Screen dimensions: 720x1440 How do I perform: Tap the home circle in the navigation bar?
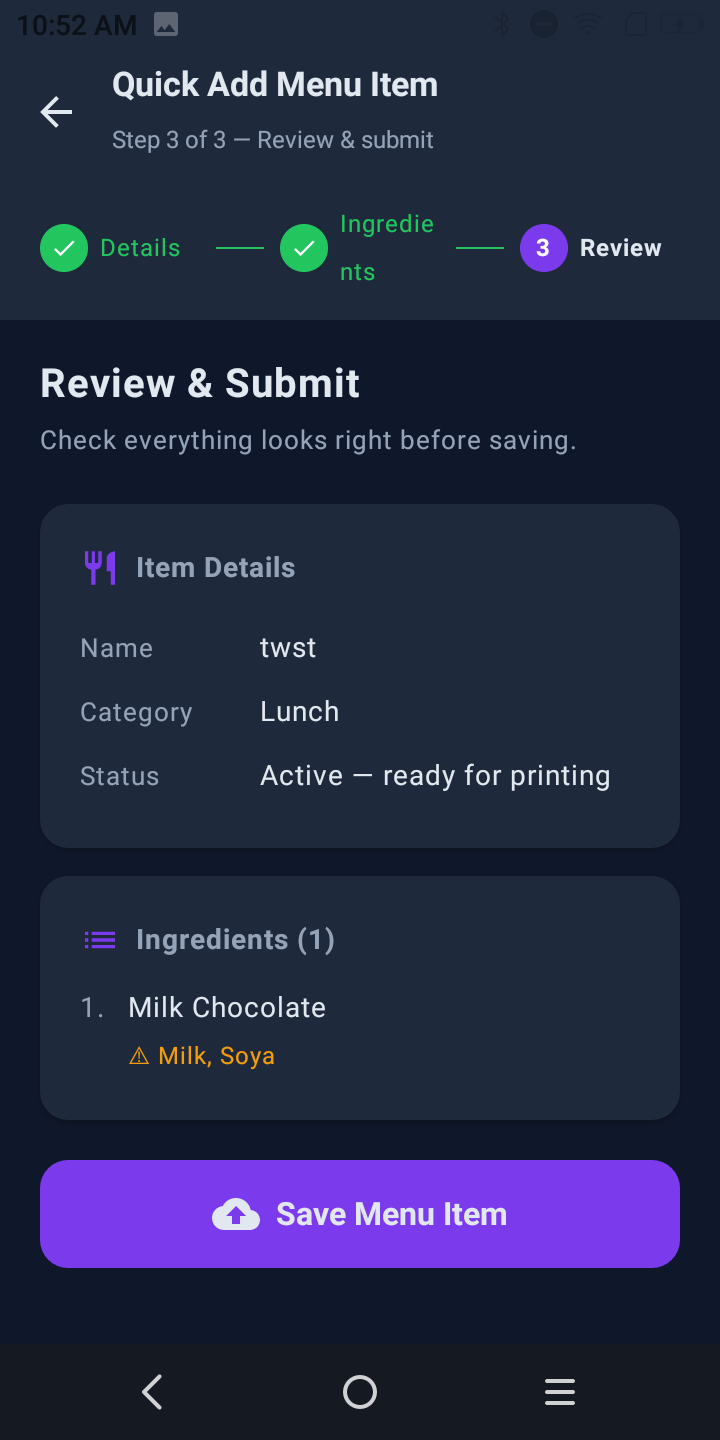coord(360,1391)
